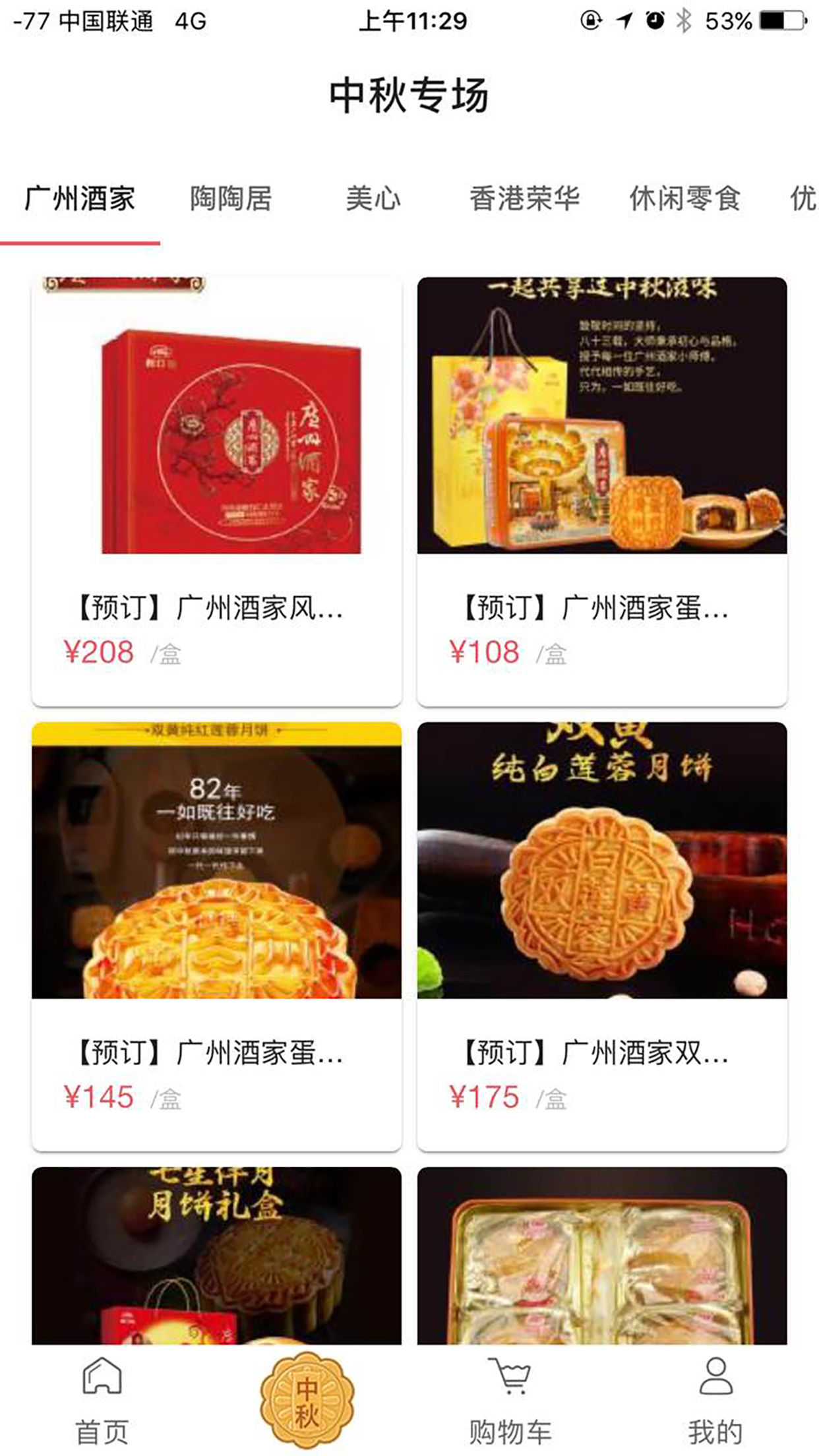Open the ¥108 广州酒家蛋… product card
Screen dimensions: 819x1456
[602, 491]
